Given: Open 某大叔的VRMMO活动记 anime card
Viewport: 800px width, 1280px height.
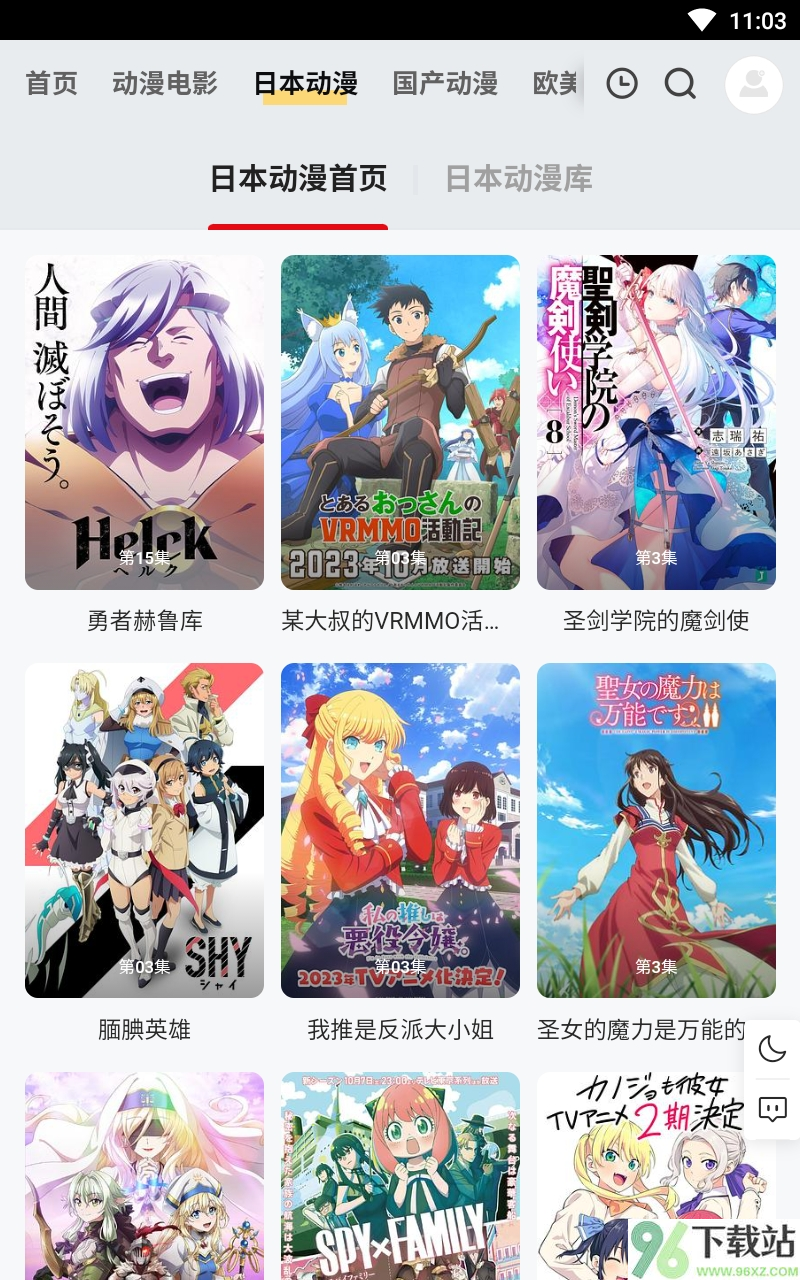Looking at the screenshot, I should (x=400, y=422).
